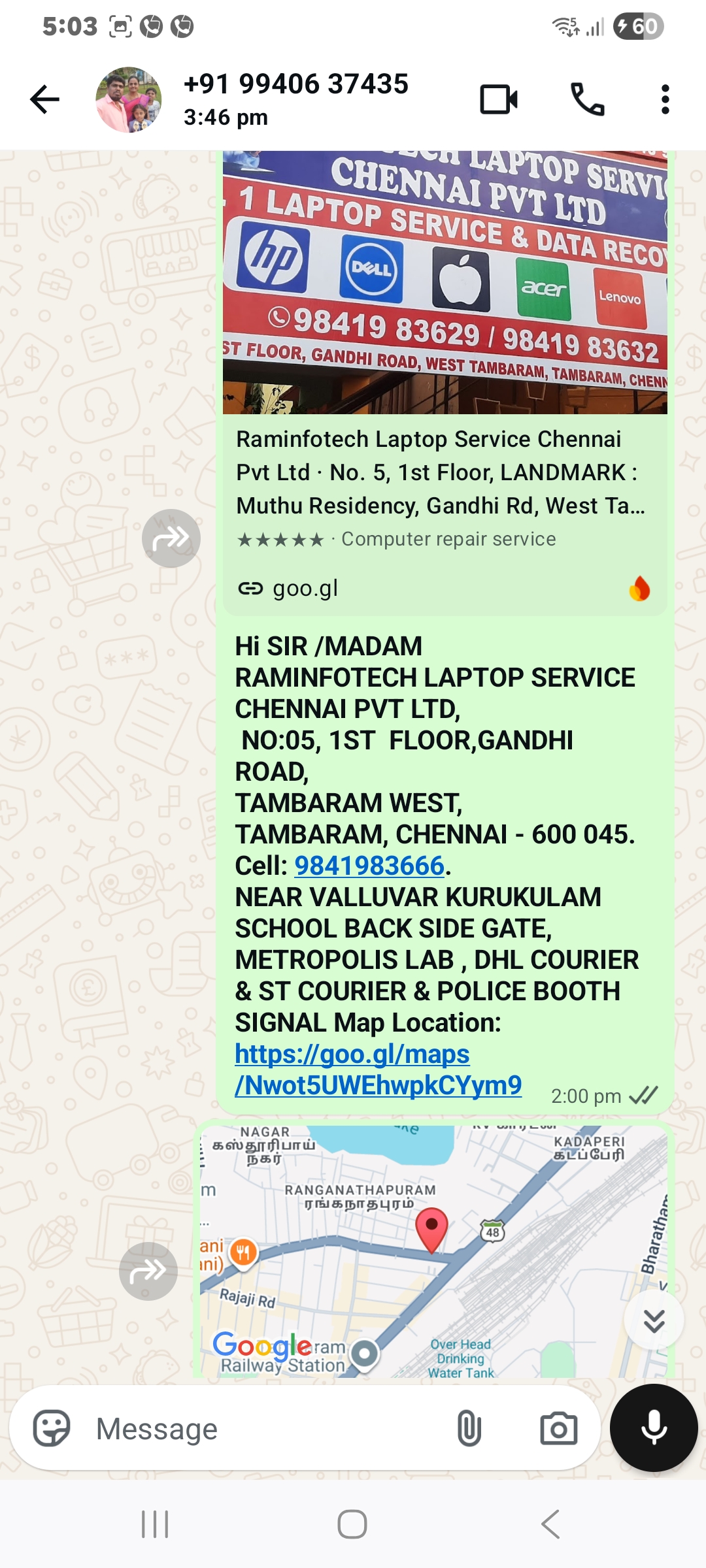
Task: Open the Raminfotech goo.gl link preview
Action: point(445,497)
